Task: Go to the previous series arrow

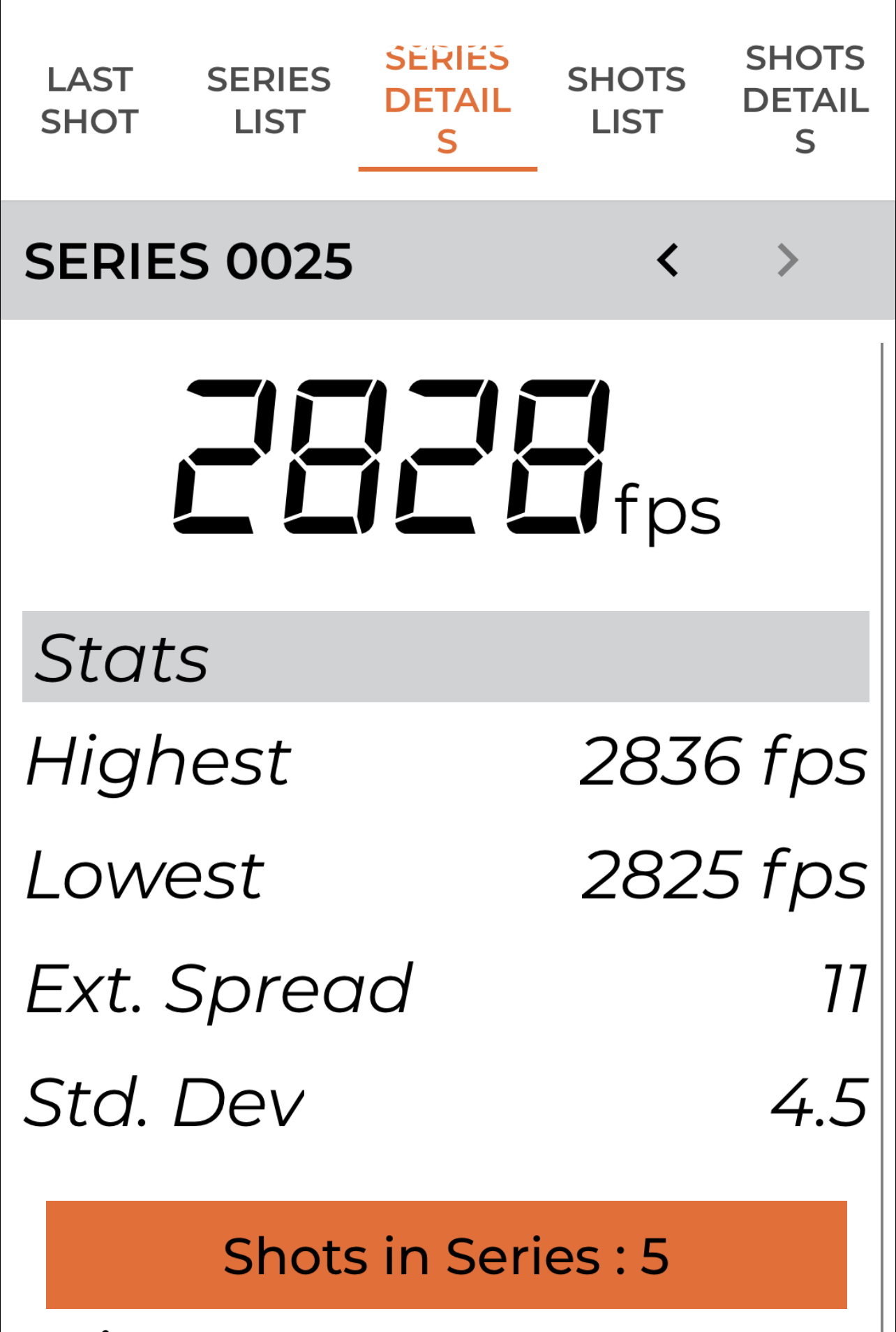Action: click(x=668, y=260)
